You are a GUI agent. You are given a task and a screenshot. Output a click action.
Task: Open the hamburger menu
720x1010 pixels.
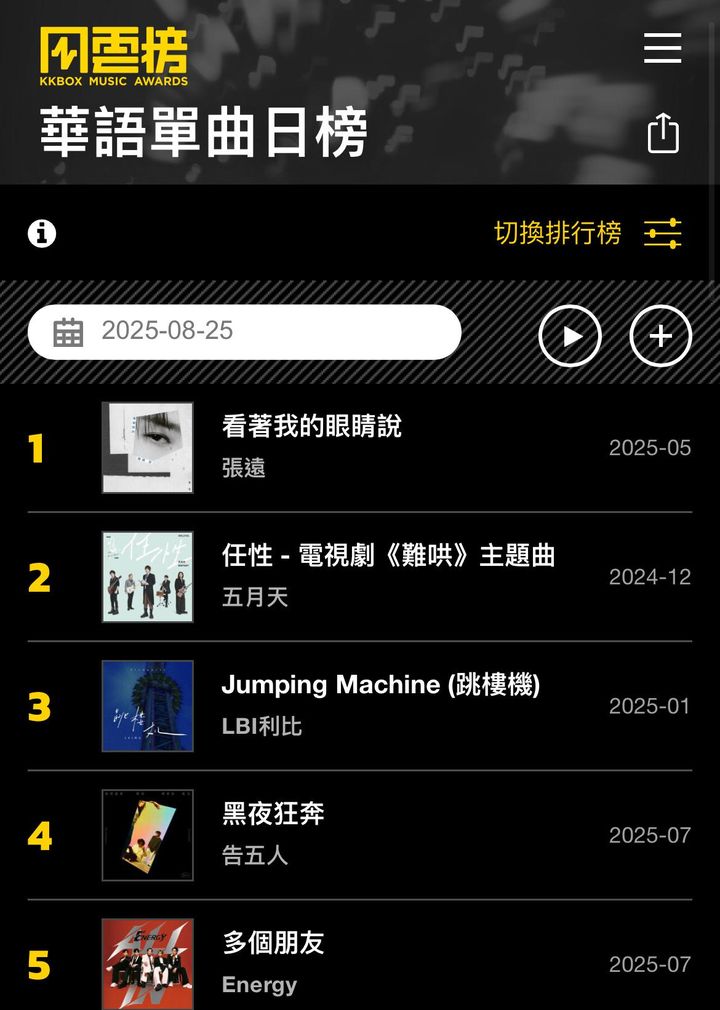tap(662, 48)
